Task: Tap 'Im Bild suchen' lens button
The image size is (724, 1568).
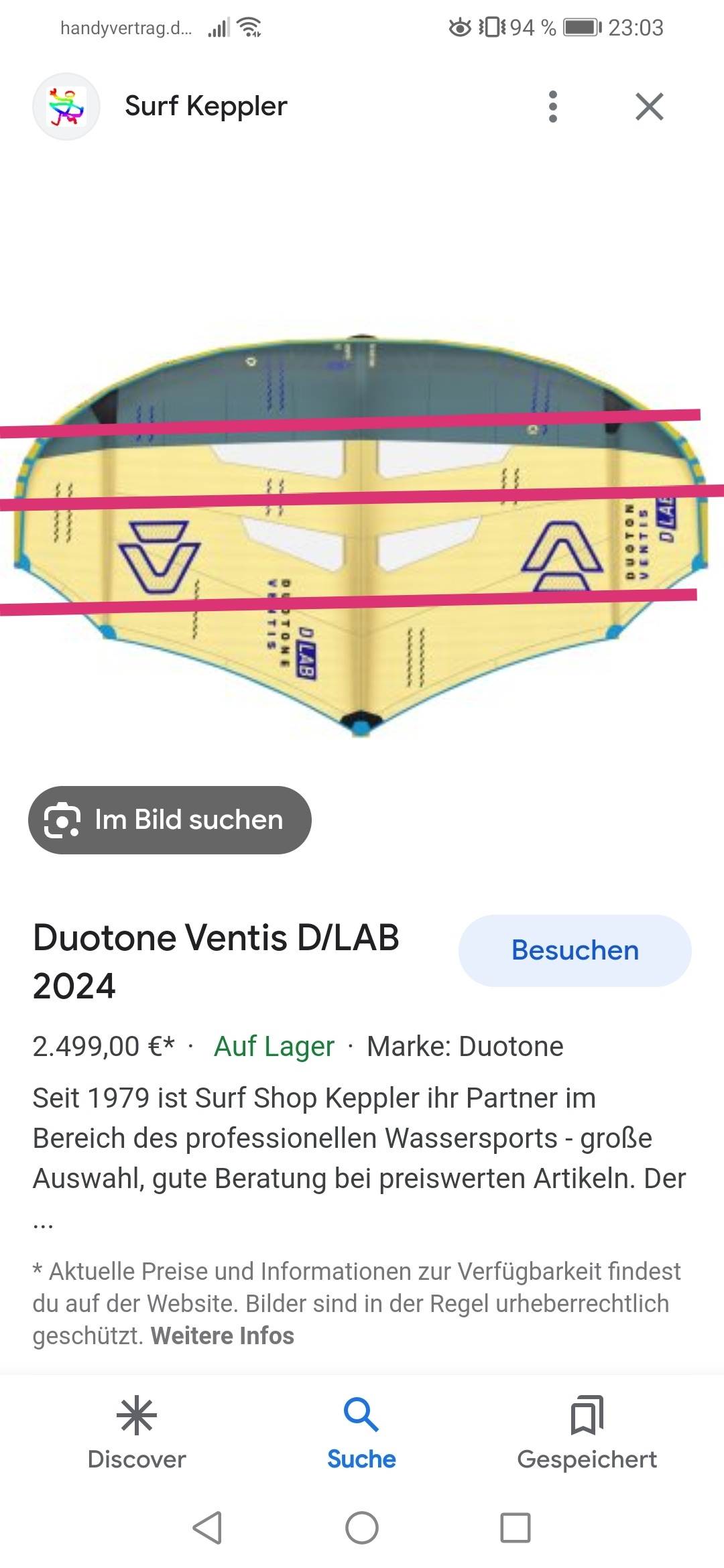Action: point(170,820)
